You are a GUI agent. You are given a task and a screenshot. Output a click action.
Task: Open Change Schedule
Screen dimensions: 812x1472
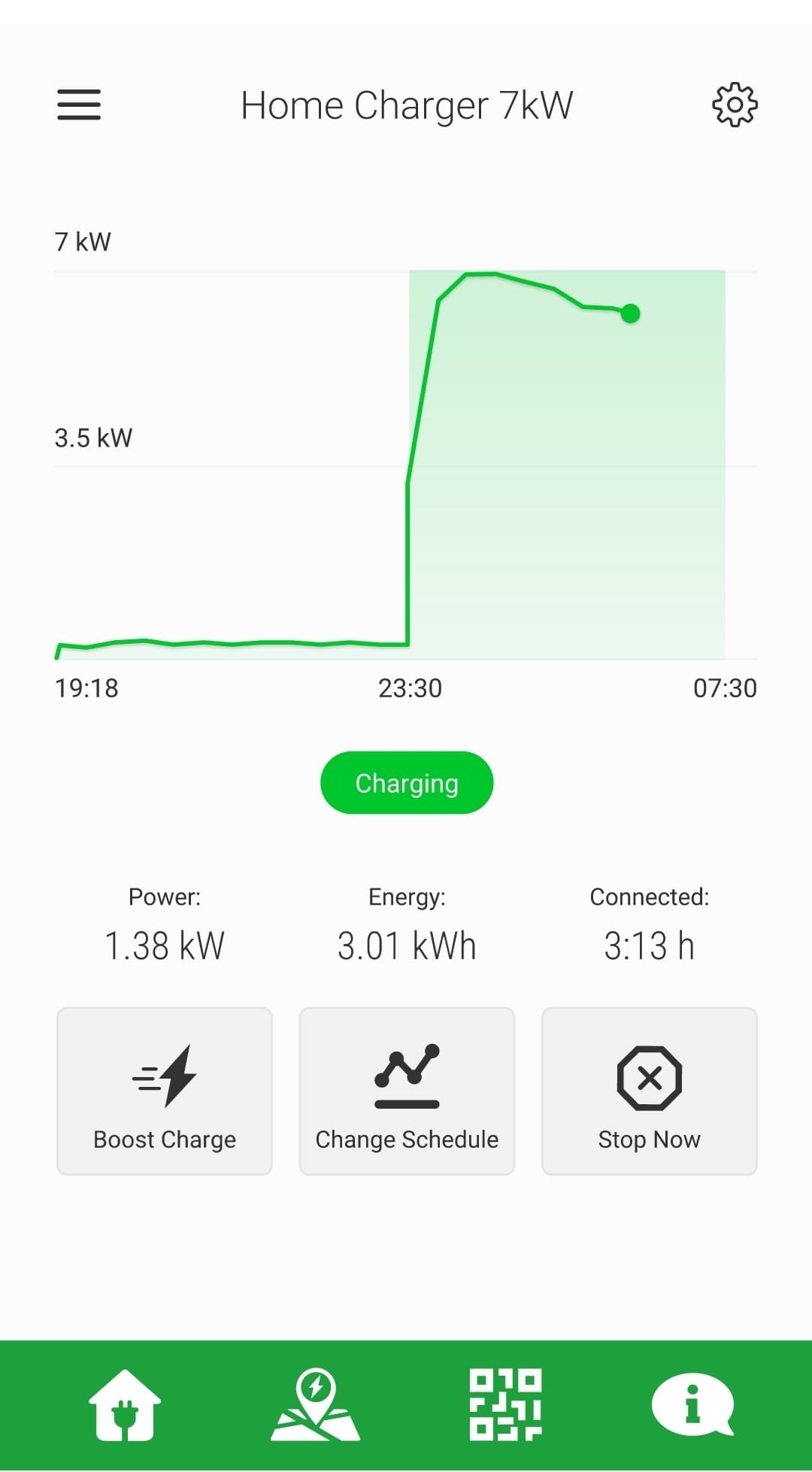tap(407, 1091)
